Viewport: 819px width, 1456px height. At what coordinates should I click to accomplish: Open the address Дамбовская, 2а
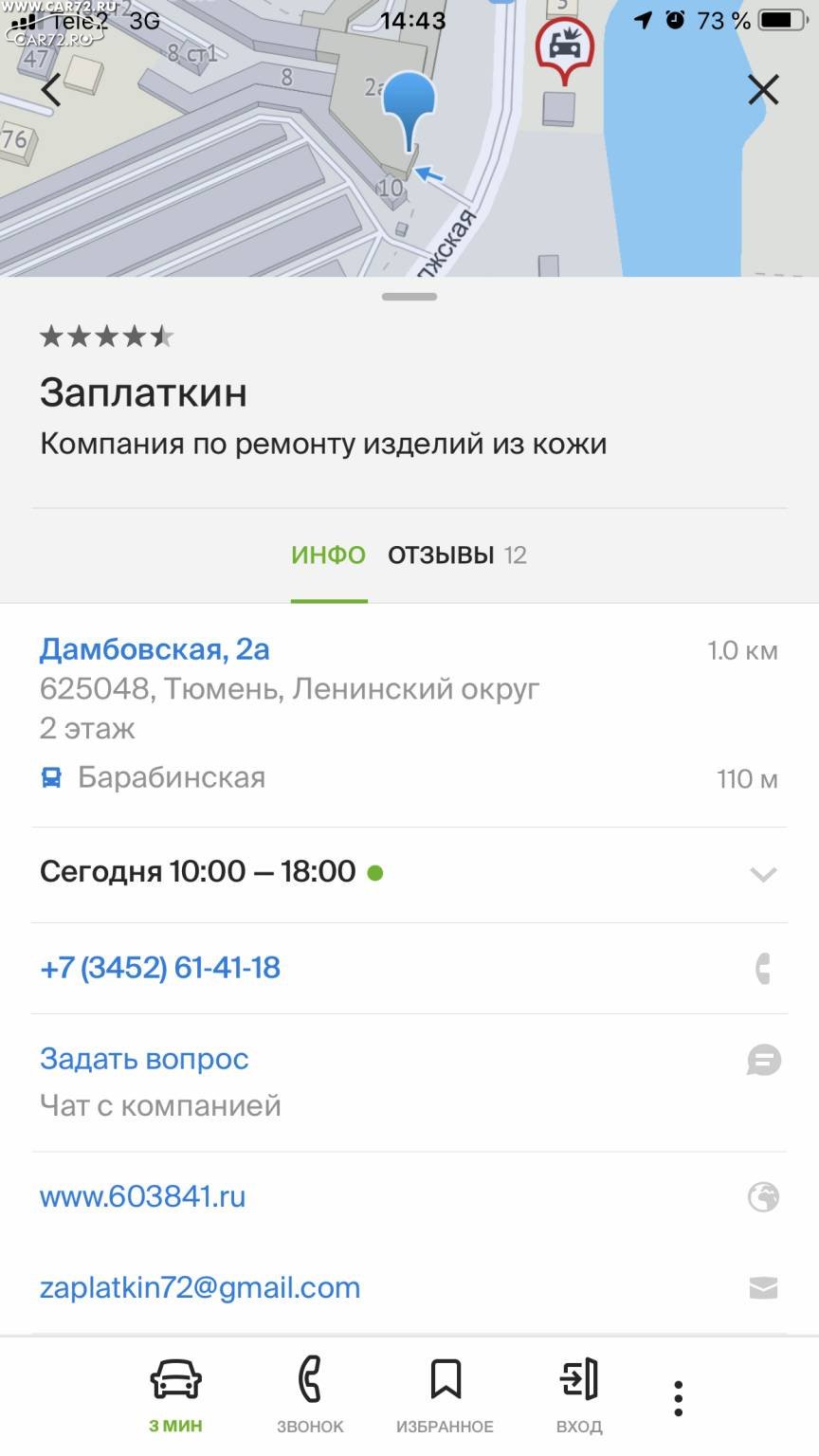point(155,649)
